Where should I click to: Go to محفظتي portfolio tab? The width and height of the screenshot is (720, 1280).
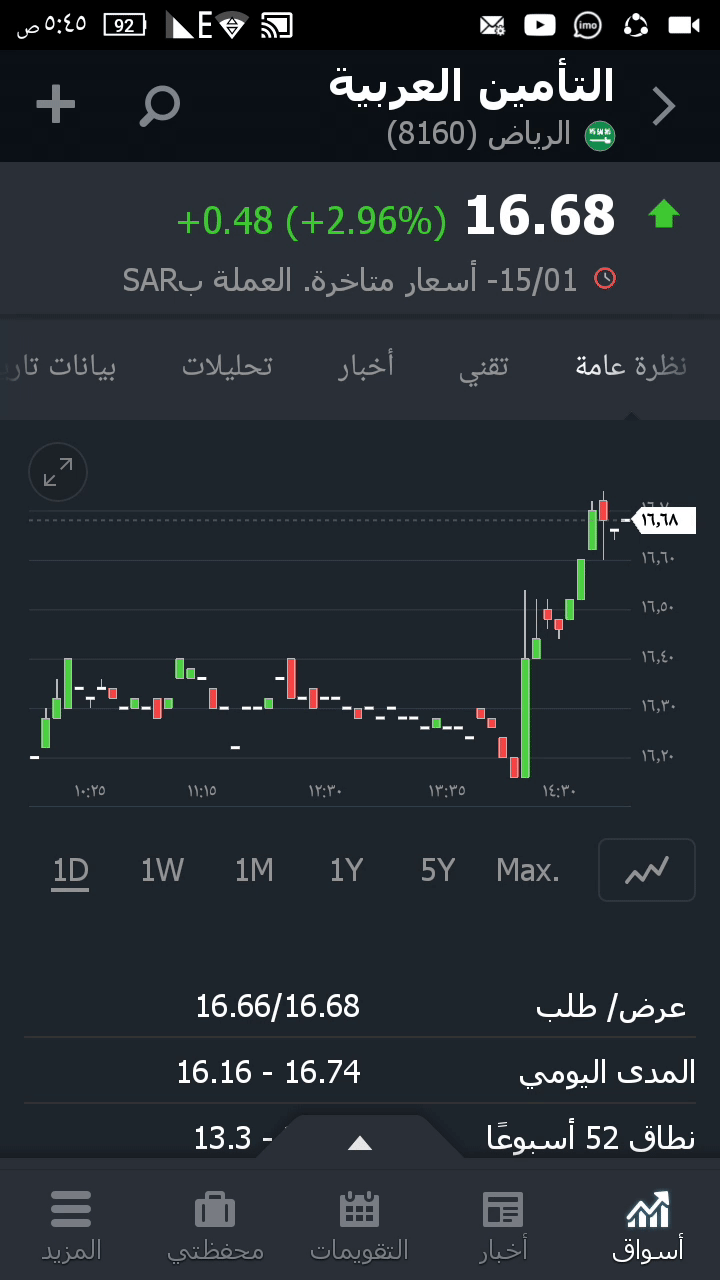(x=215, y=1225)
